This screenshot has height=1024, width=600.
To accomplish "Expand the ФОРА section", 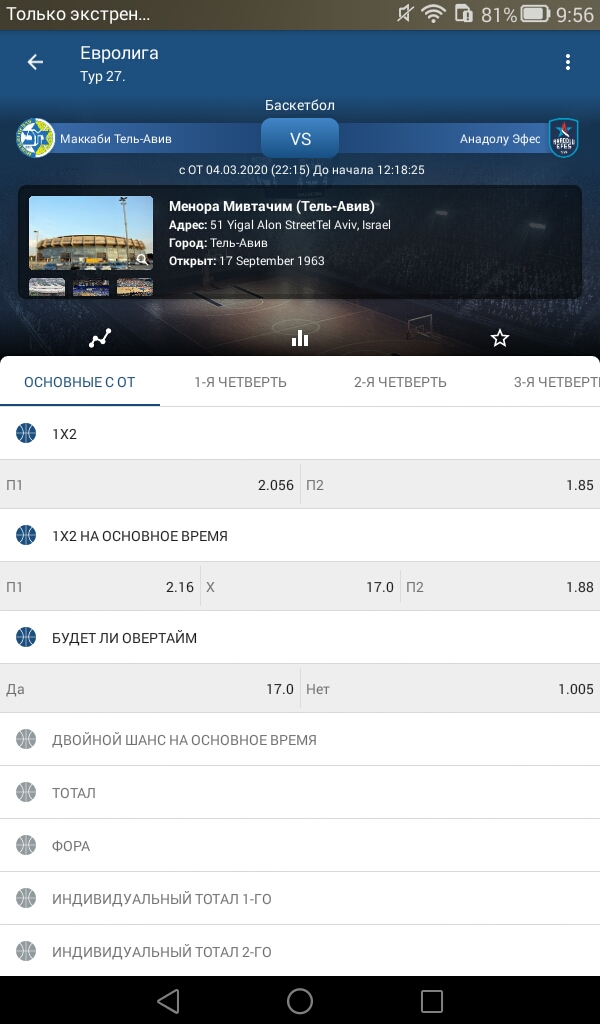I will 300,846.
